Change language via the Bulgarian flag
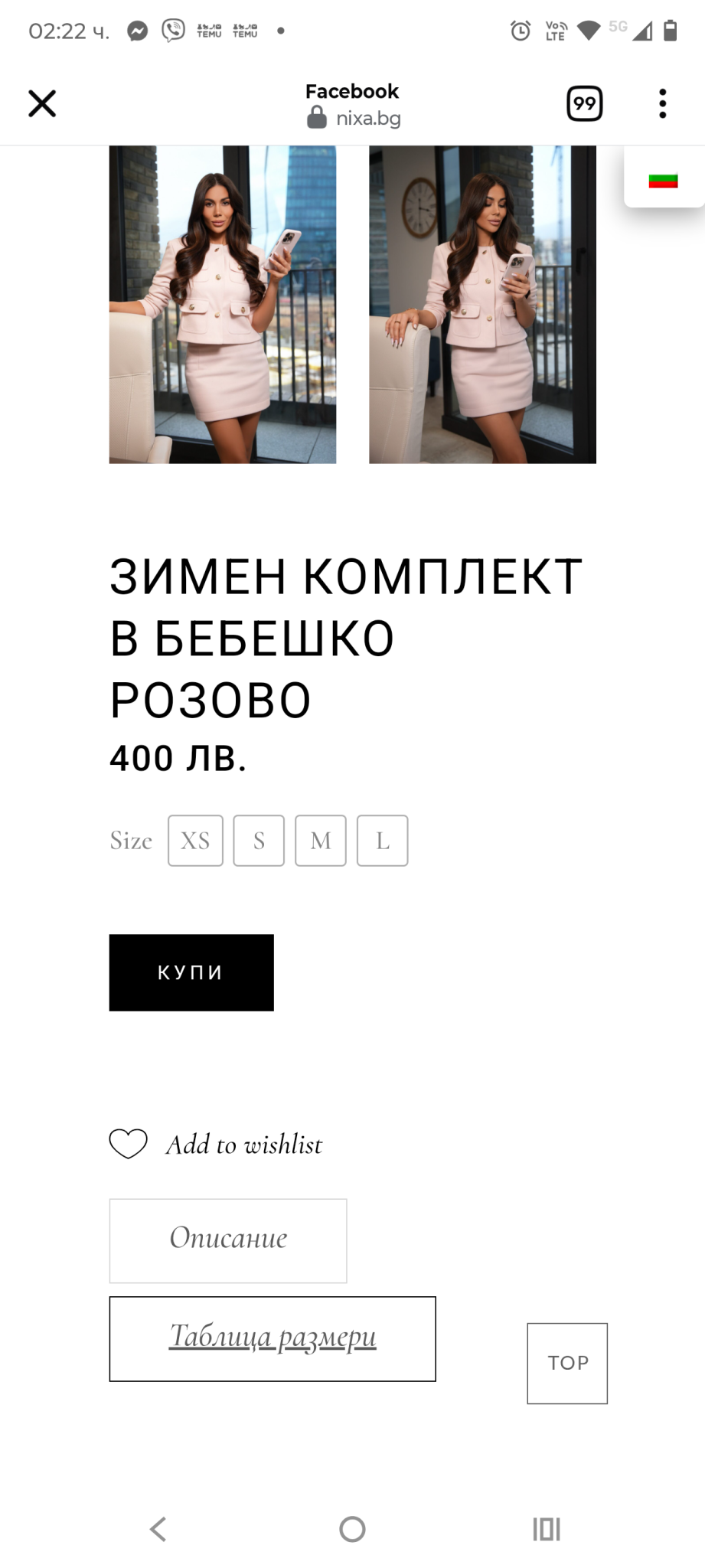 (x=663, y=181)
